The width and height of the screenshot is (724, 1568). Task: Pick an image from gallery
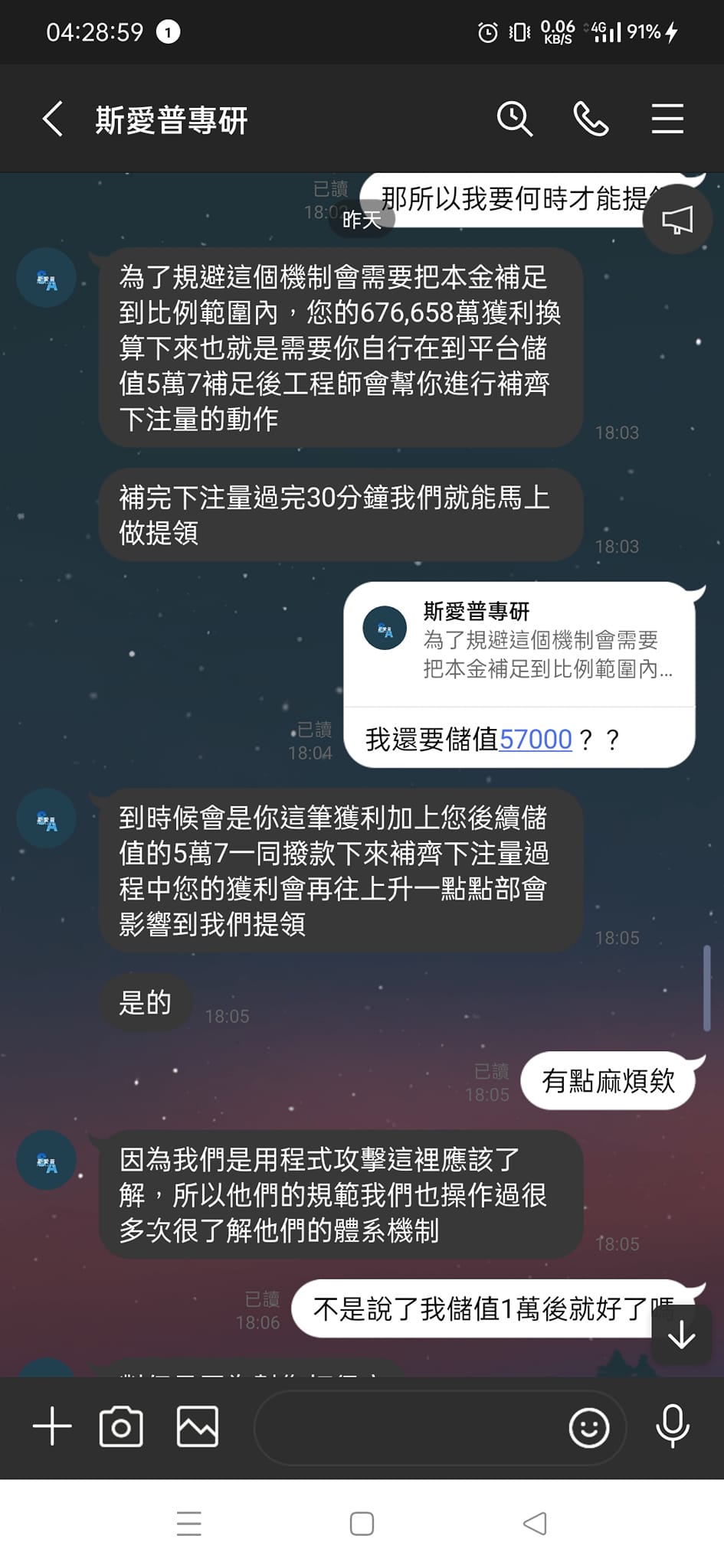click(x=198, y=1427)
